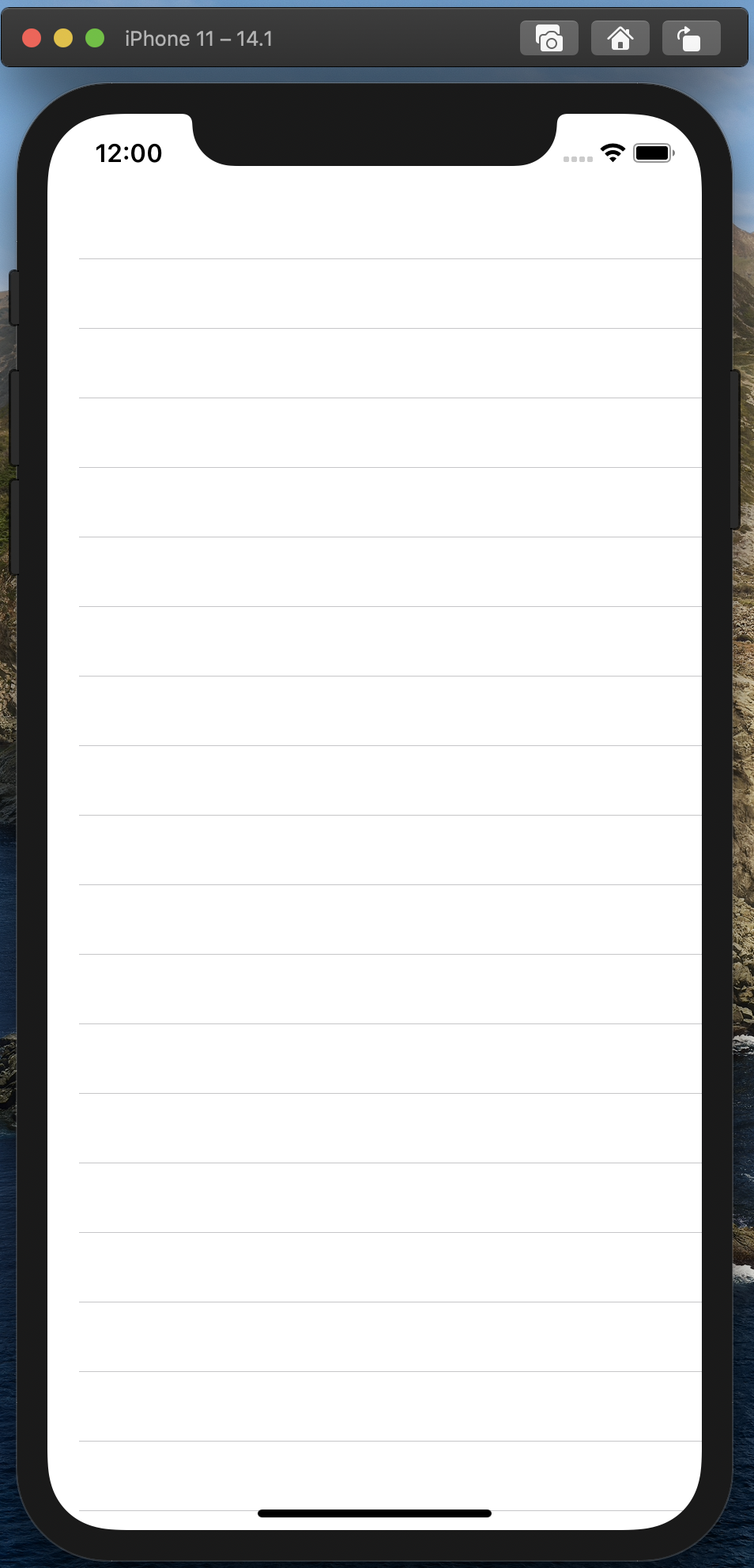Rotate the simulated iPhone device
This screenshot has width=754, height=1568.
(691, 38)
